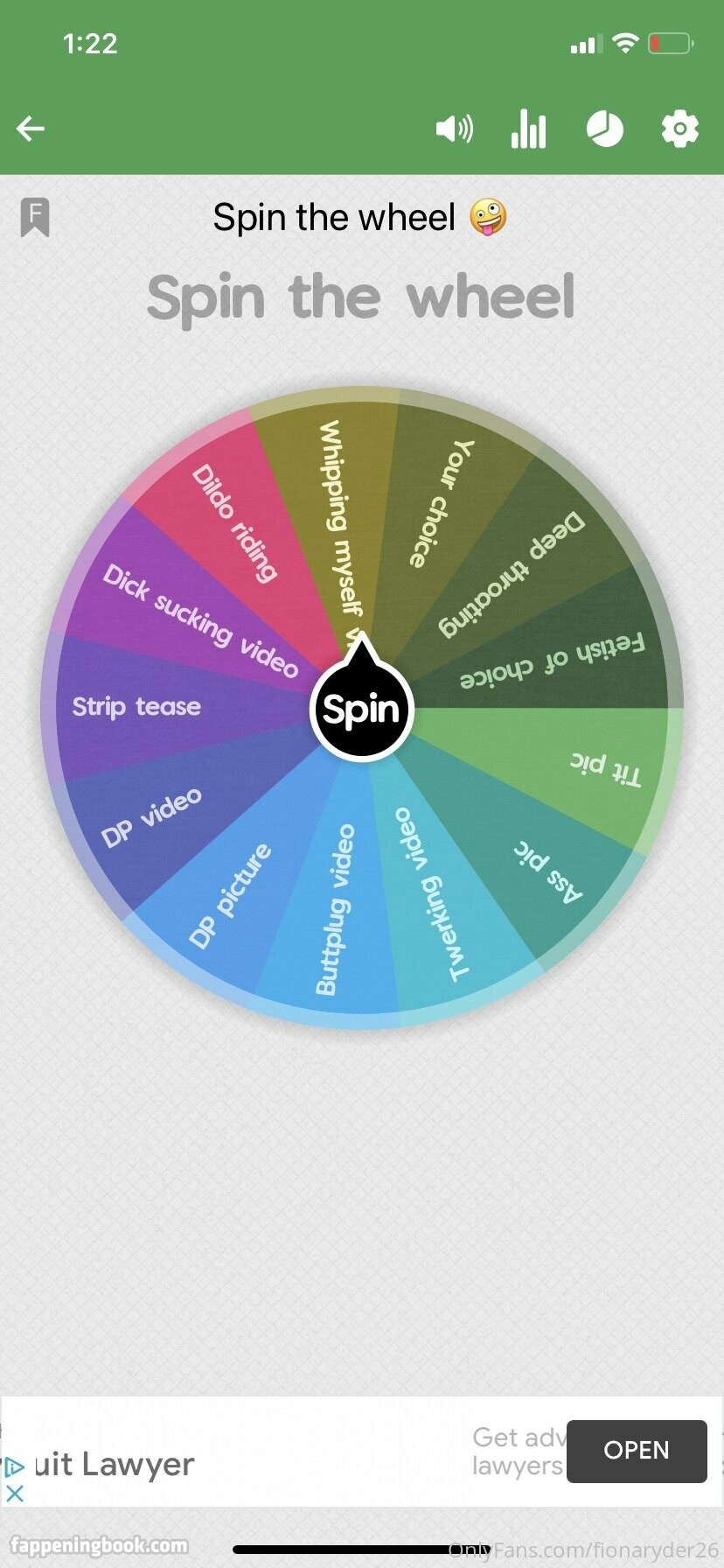Tap the bookmark icon with F

pos(35,217)
